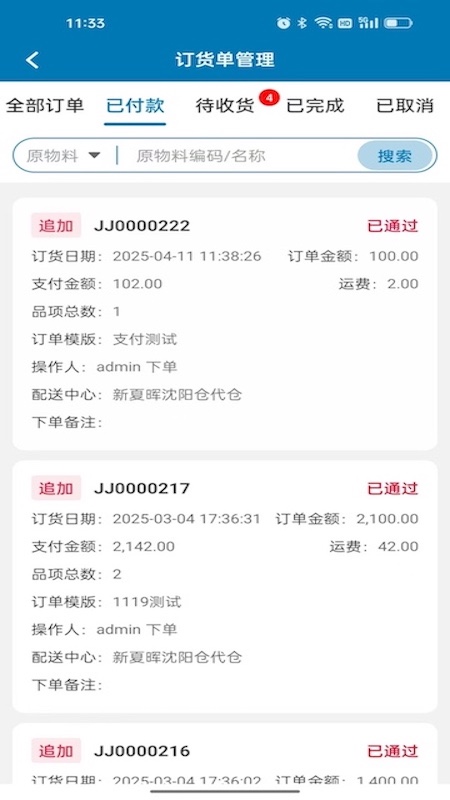450x800 pixels.
Task: Open order JJ0000222
Action: (x=225, y=324)
